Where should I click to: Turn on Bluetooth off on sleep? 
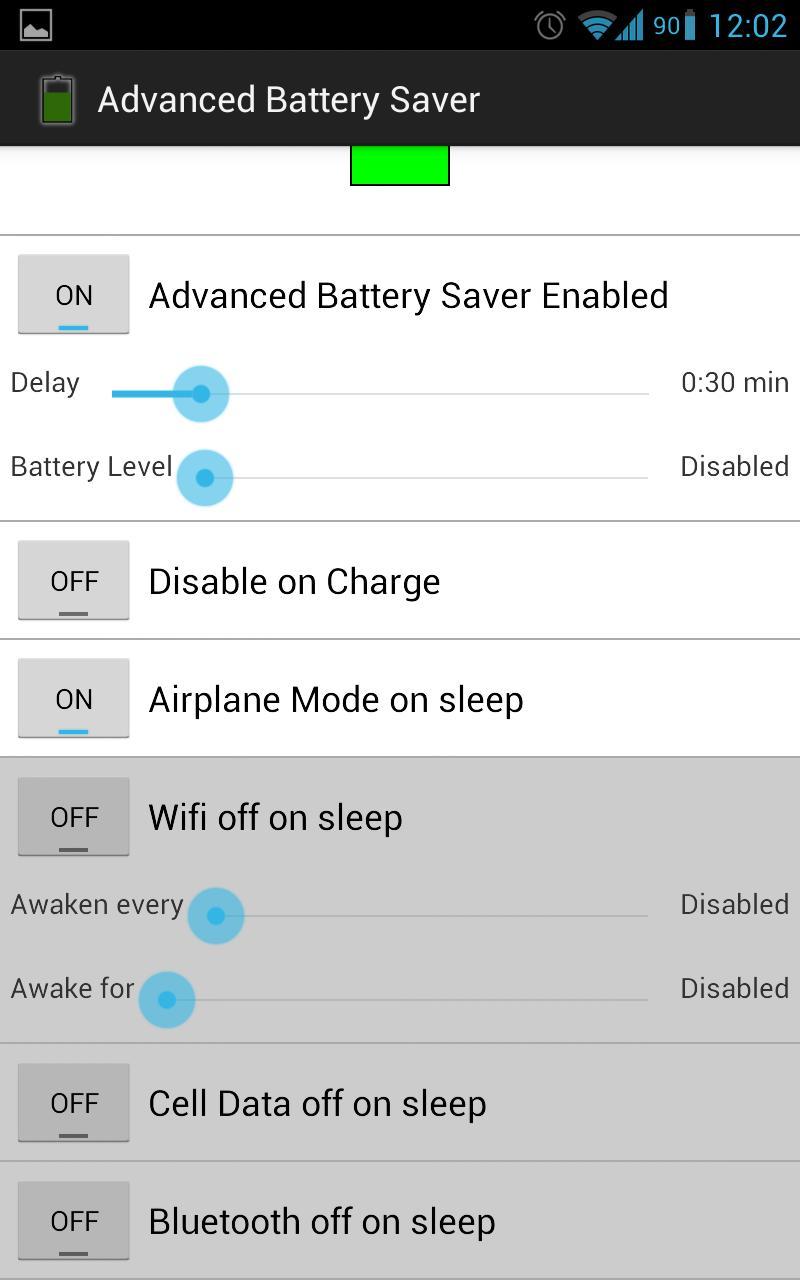[x=73, y=1220]
